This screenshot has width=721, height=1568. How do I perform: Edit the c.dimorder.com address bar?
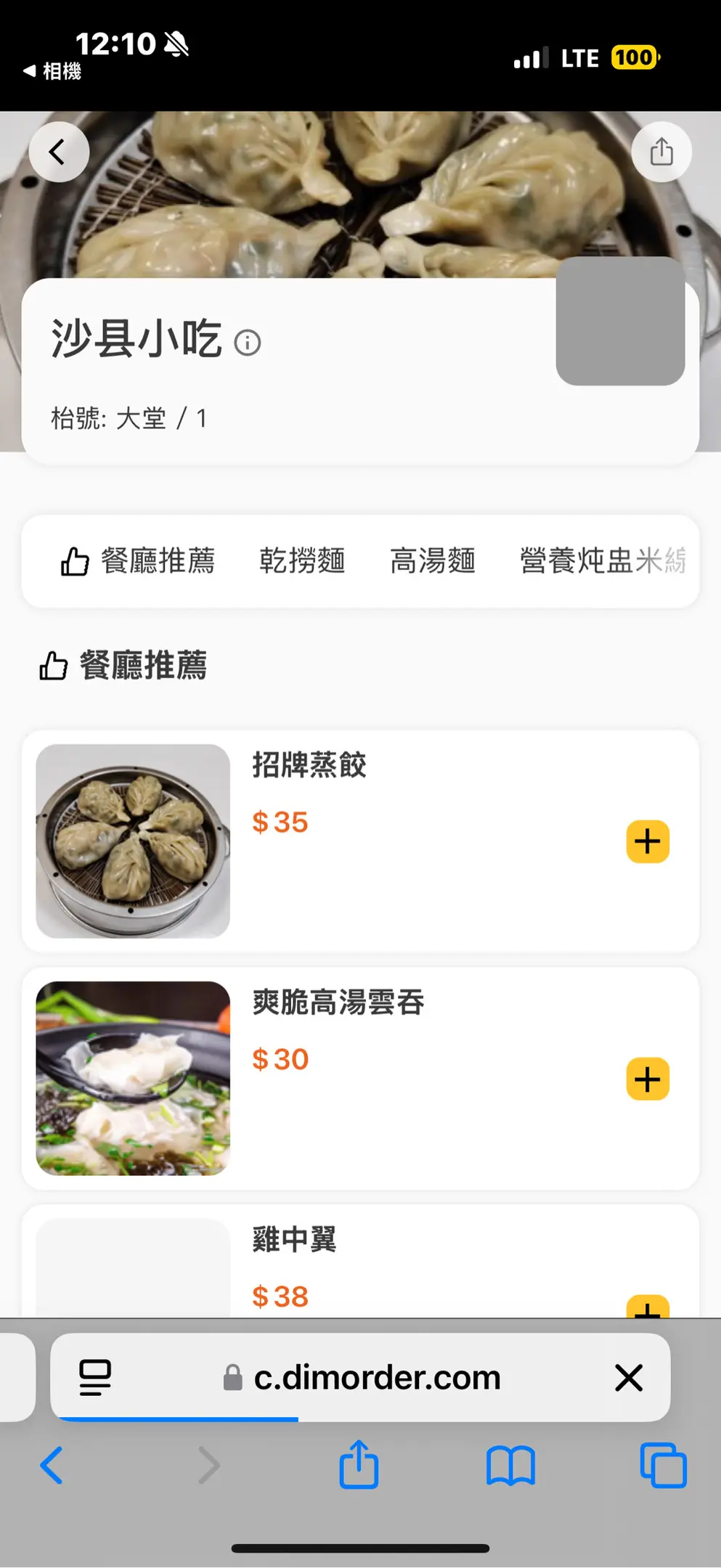377,1377
